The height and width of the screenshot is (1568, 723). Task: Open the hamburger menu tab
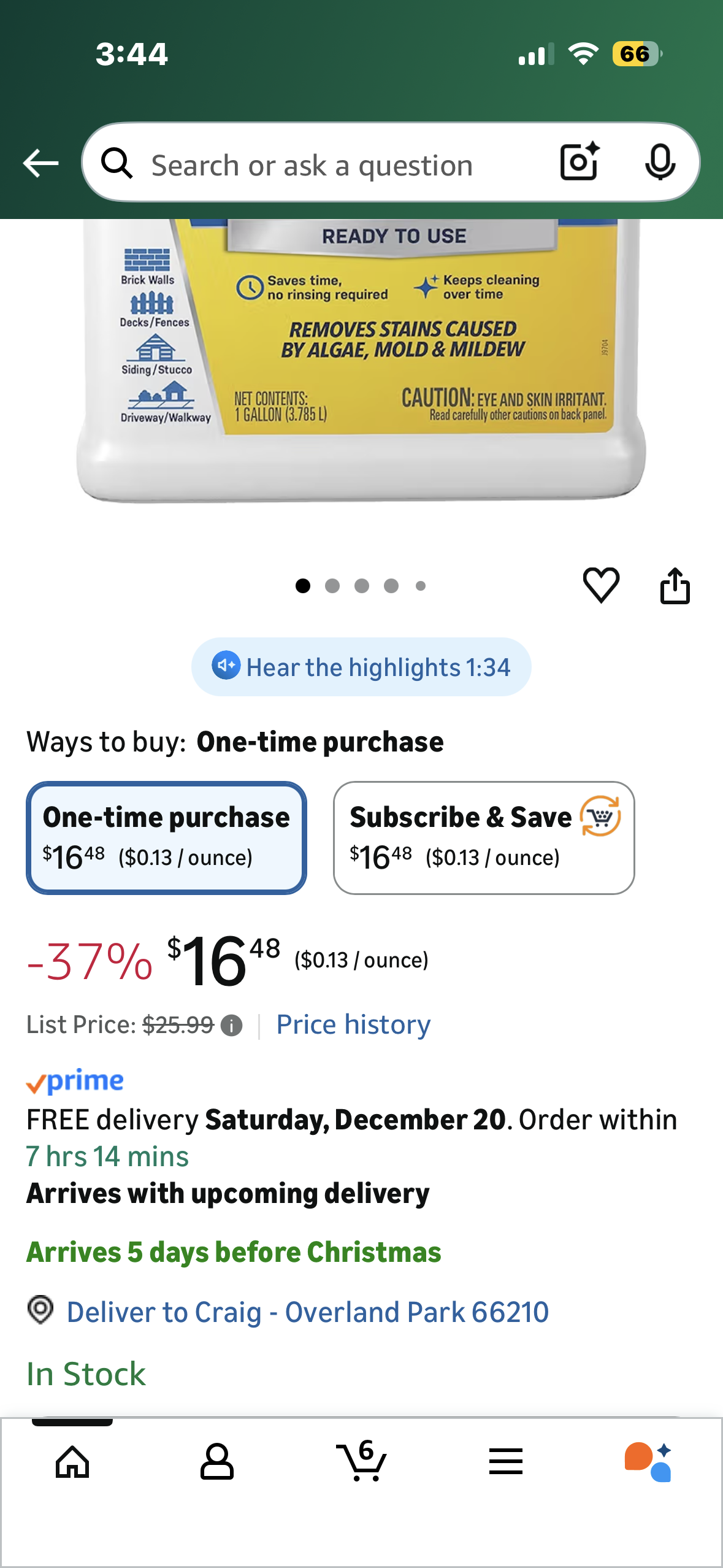tap(506, 1462)
